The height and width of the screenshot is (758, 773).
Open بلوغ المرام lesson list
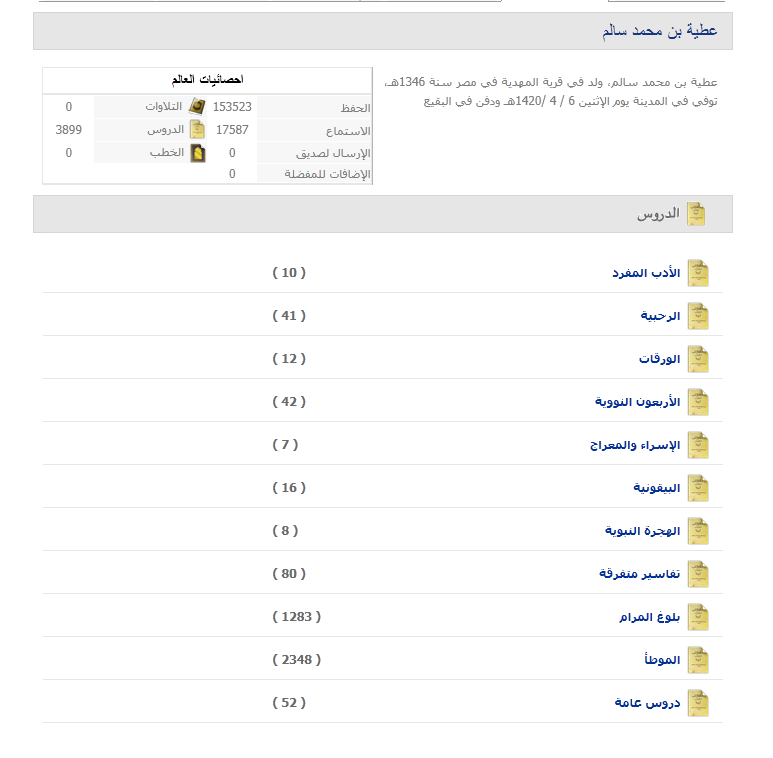[x=649, y=617]
